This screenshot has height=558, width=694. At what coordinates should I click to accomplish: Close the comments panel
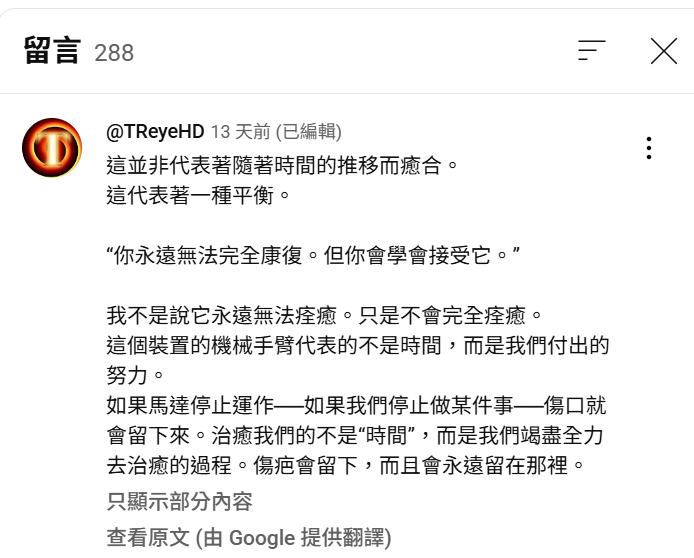(663, 51)
